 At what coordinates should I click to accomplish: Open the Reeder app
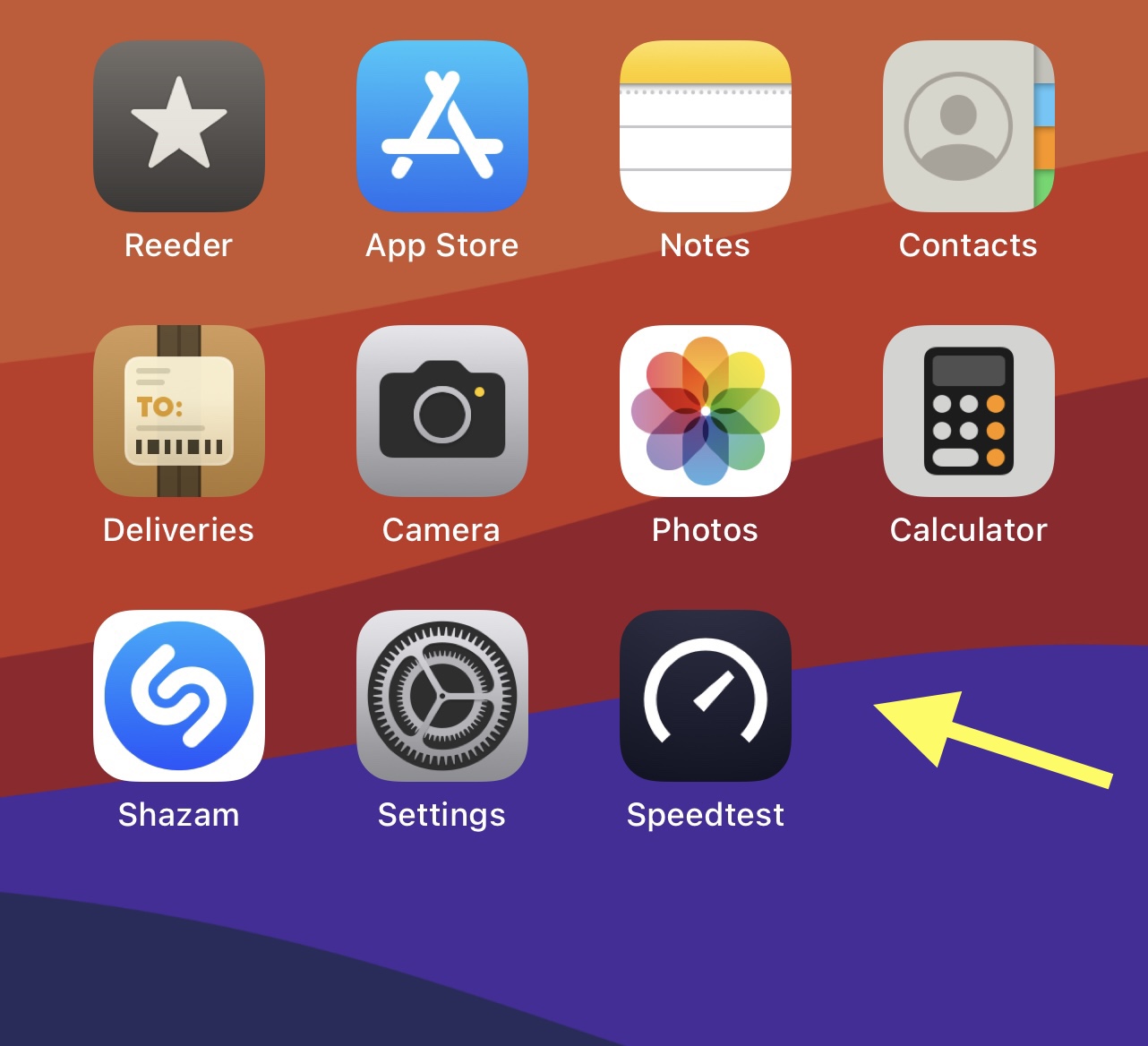(178, 126)
